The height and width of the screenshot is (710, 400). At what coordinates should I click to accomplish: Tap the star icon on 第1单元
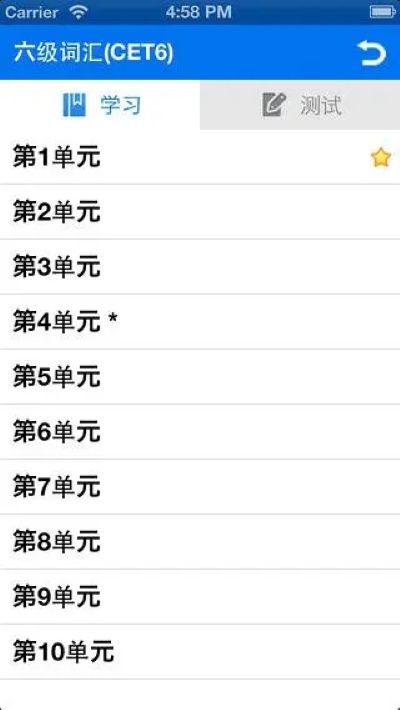381,158
